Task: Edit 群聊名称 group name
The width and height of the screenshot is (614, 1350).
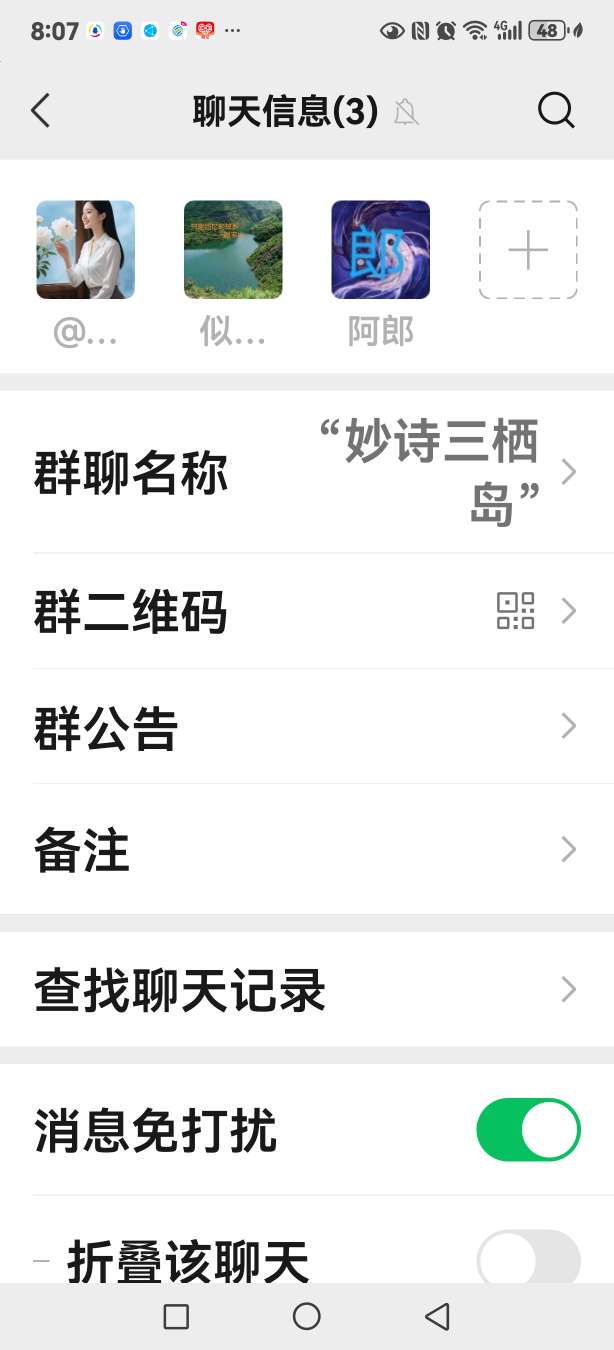Action: tap(307, 472)
